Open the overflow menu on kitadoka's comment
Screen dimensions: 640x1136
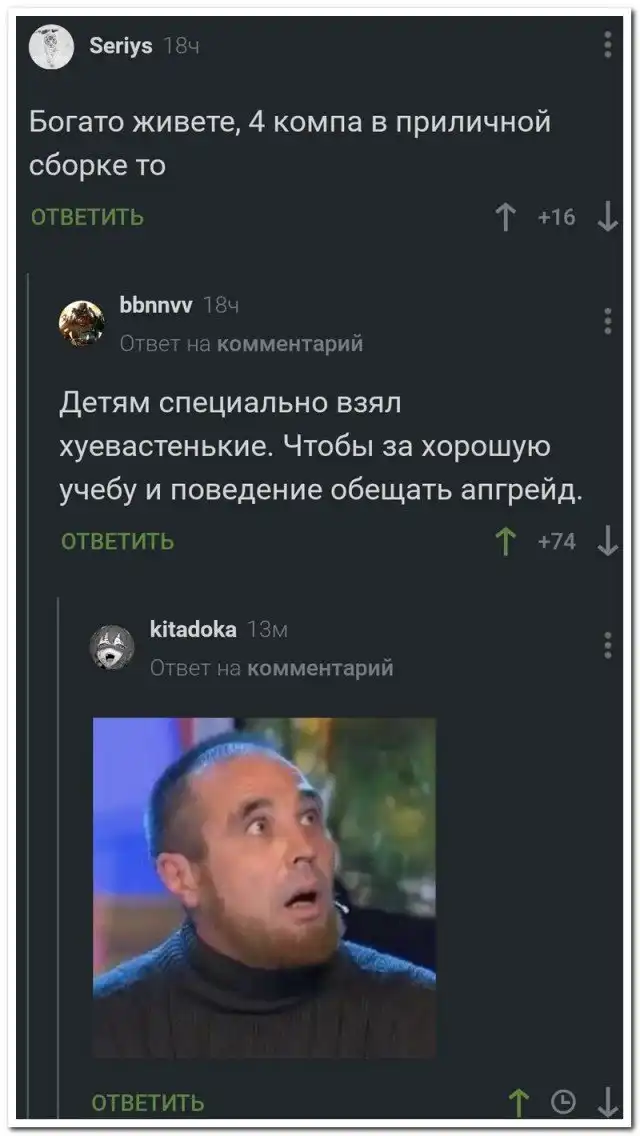pos(608,645)
